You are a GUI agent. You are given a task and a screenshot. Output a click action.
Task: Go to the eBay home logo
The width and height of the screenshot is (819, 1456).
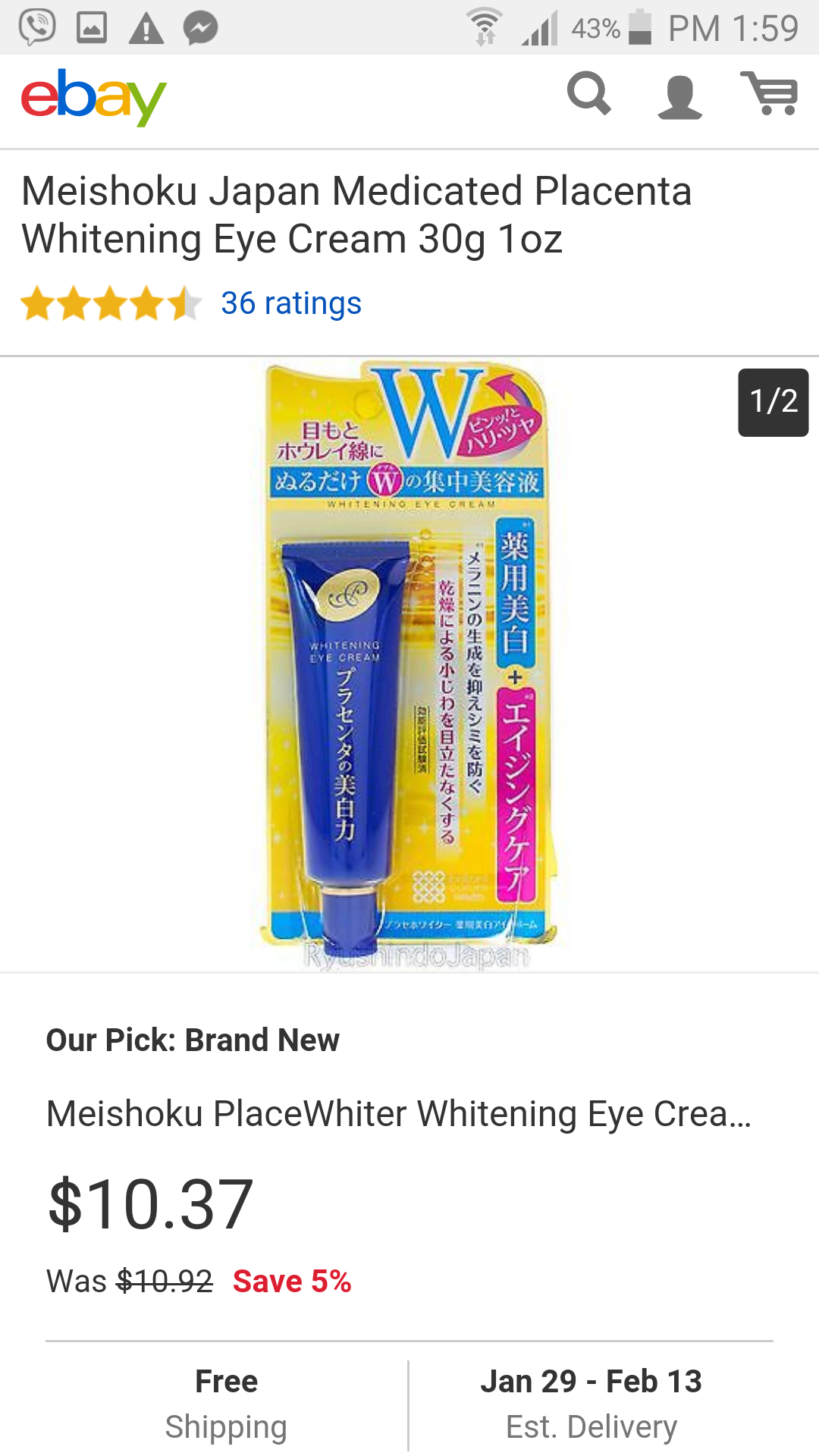point(93,97)
